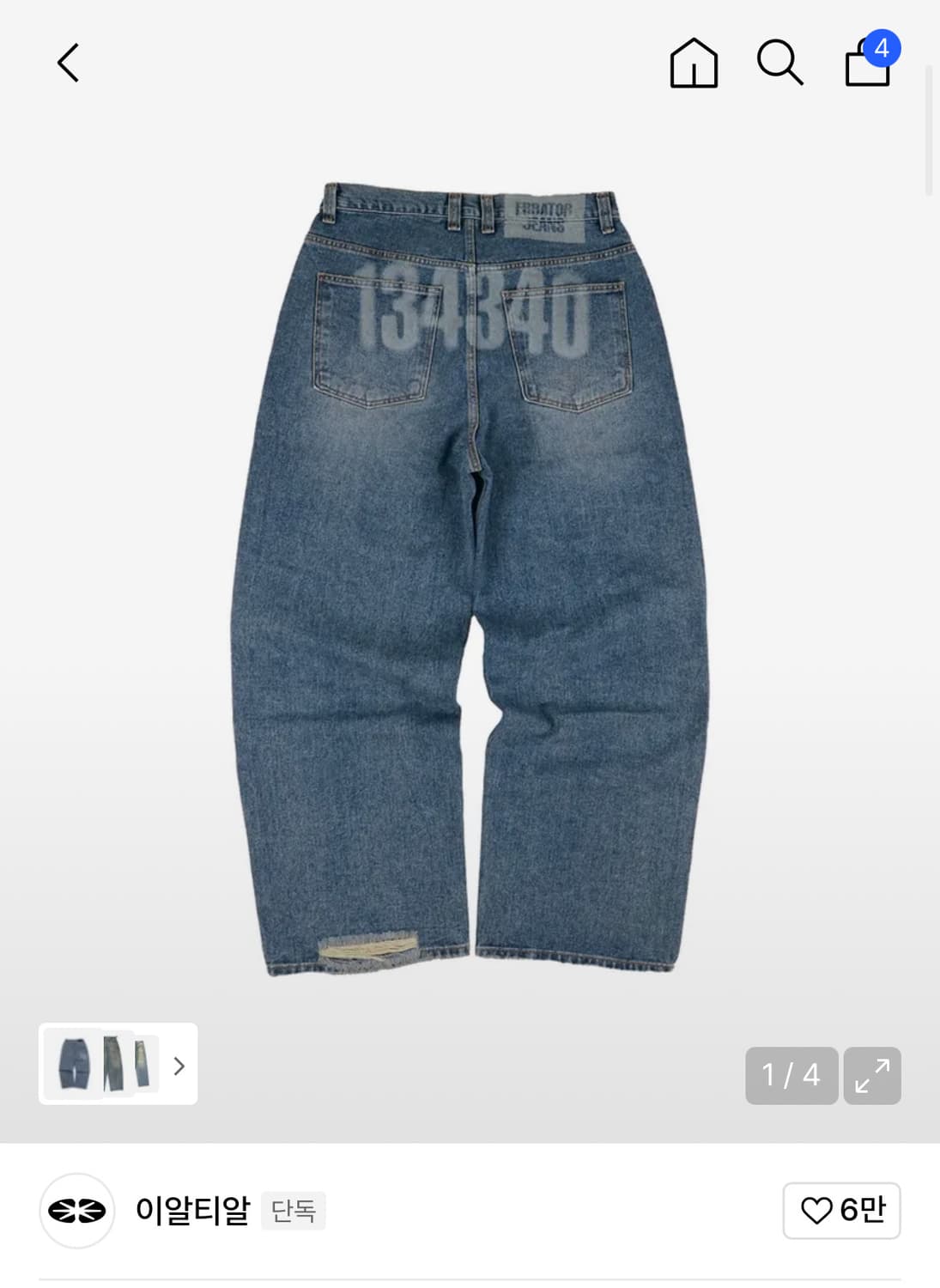Open the 이알티알 brand logo icon
Viewport: 940px width, 1288px height.
pyautogui.click(x=76, y=1212)
